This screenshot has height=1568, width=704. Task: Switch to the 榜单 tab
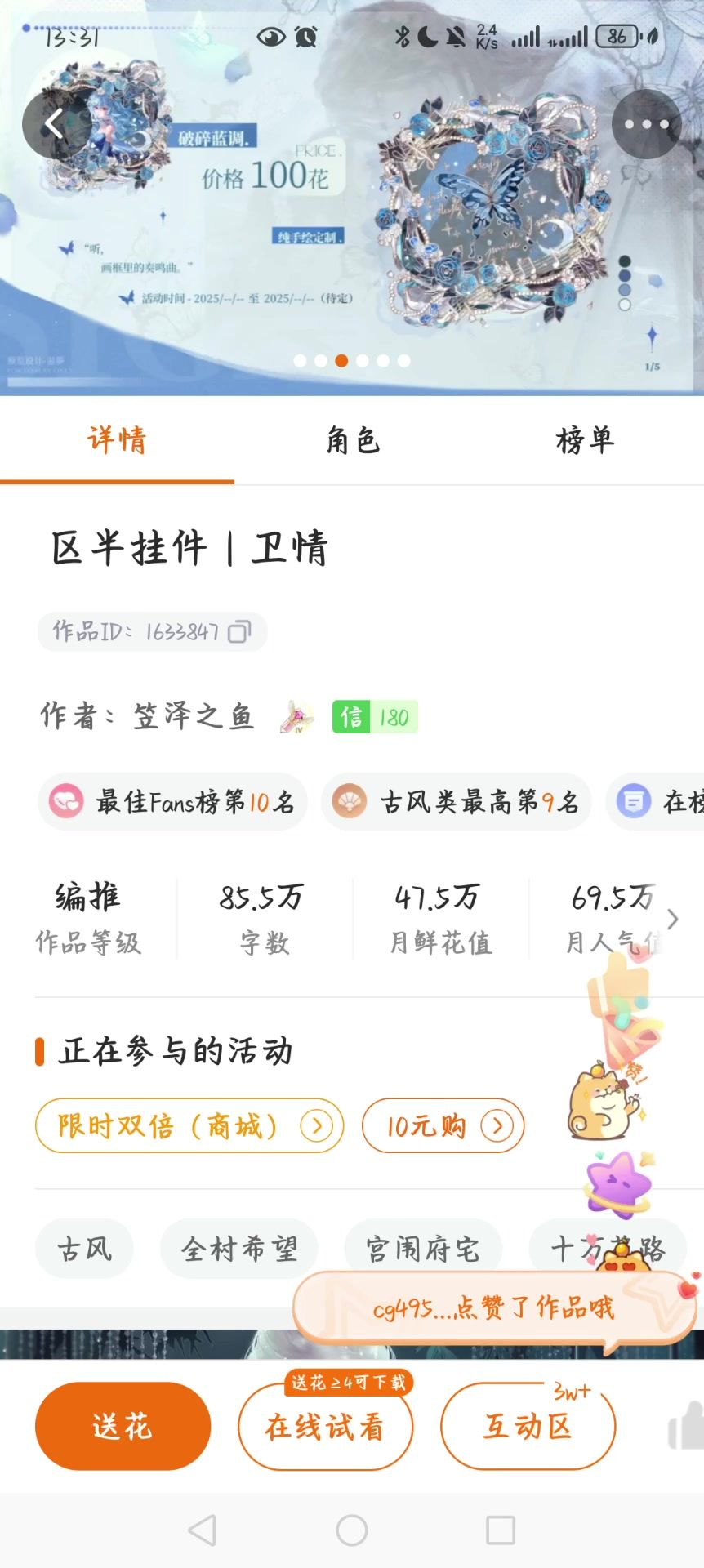coord(585,441)
